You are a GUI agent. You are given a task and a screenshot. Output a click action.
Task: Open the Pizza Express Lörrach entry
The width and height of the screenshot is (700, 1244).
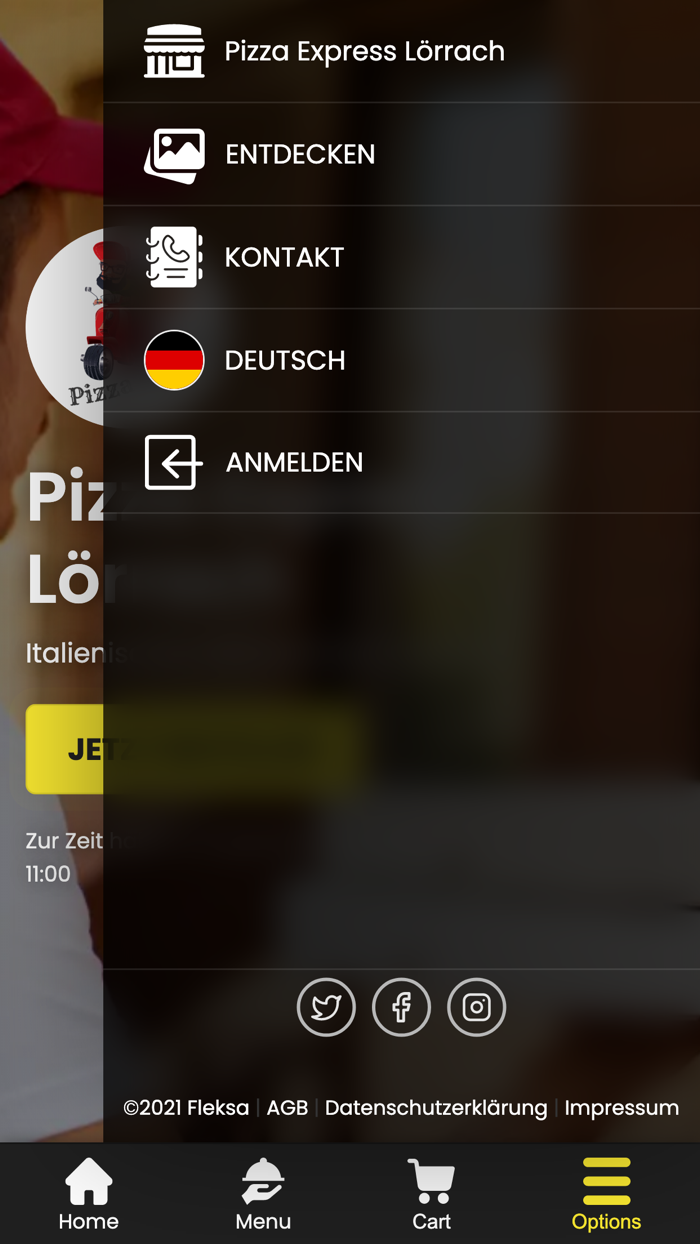[401, 51]
